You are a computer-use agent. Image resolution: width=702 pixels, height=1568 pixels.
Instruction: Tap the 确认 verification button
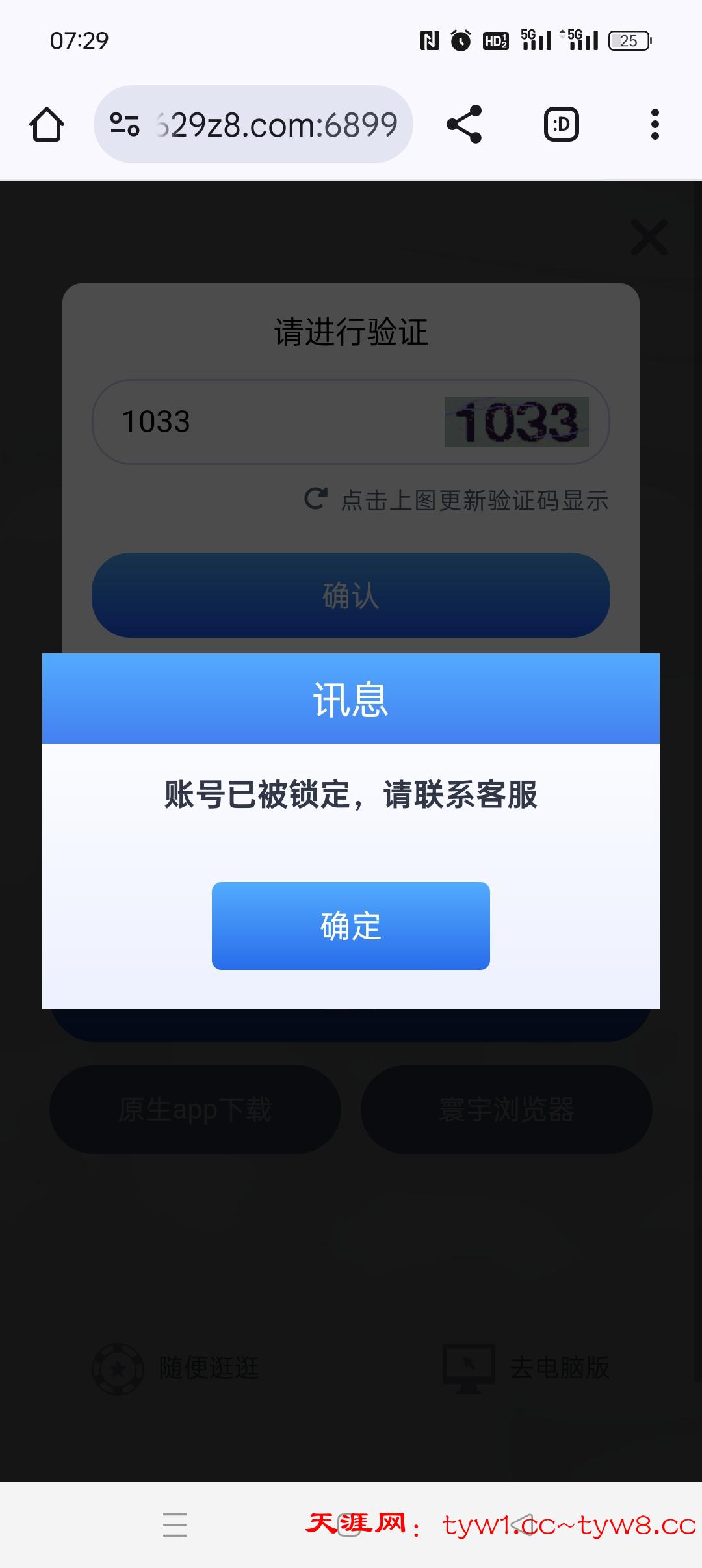pyautogui.click(x=350, y=595)
